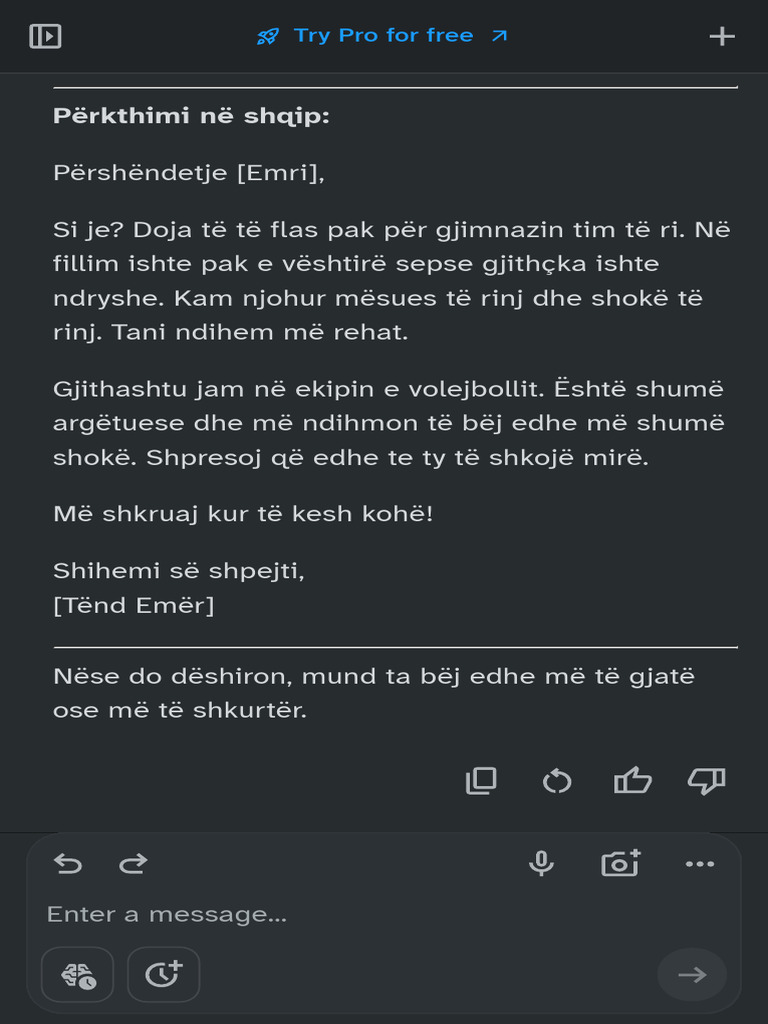Copy the response text
This screenshot has width=768, height=1024.
481,781
